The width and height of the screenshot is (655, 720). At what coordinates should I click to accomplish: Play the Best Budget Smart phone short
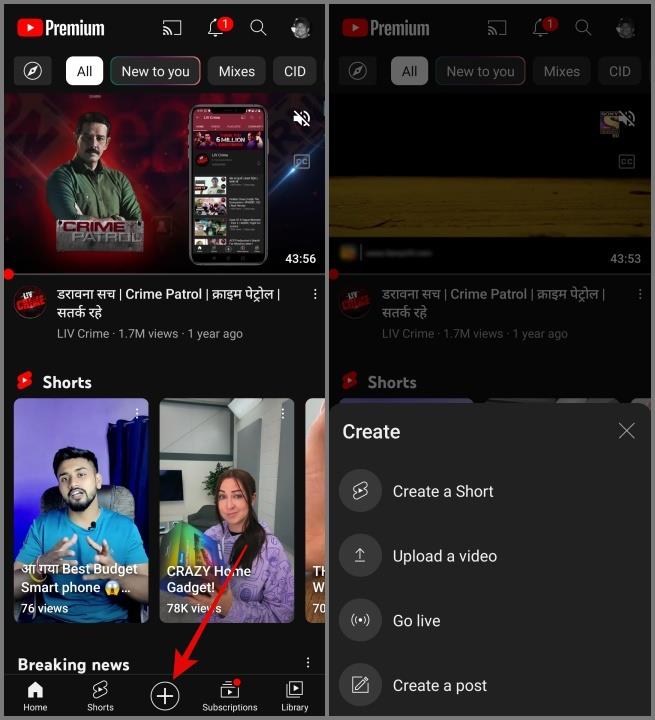click(x=81, y=510)
